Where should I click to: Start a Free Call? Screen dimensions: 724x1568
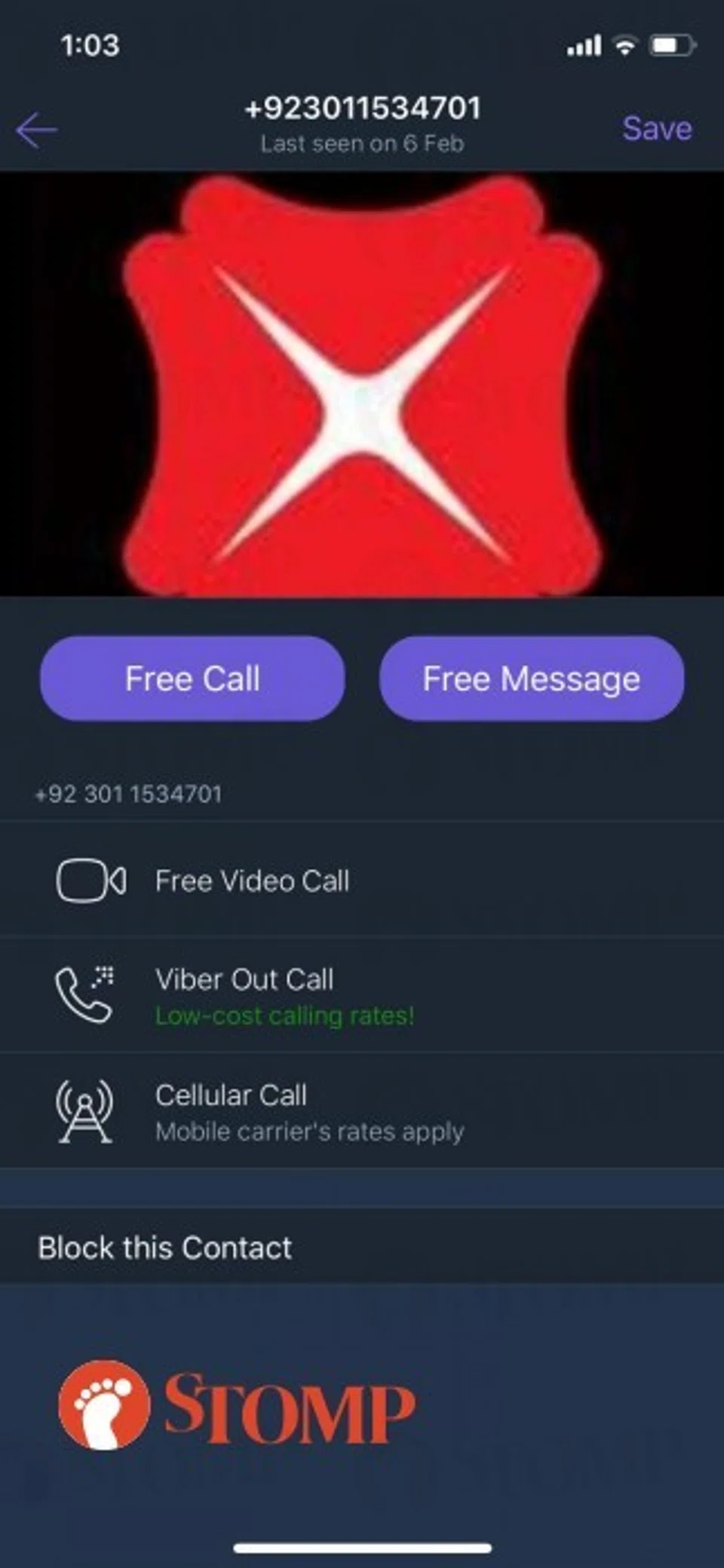[x=192, y=678]
